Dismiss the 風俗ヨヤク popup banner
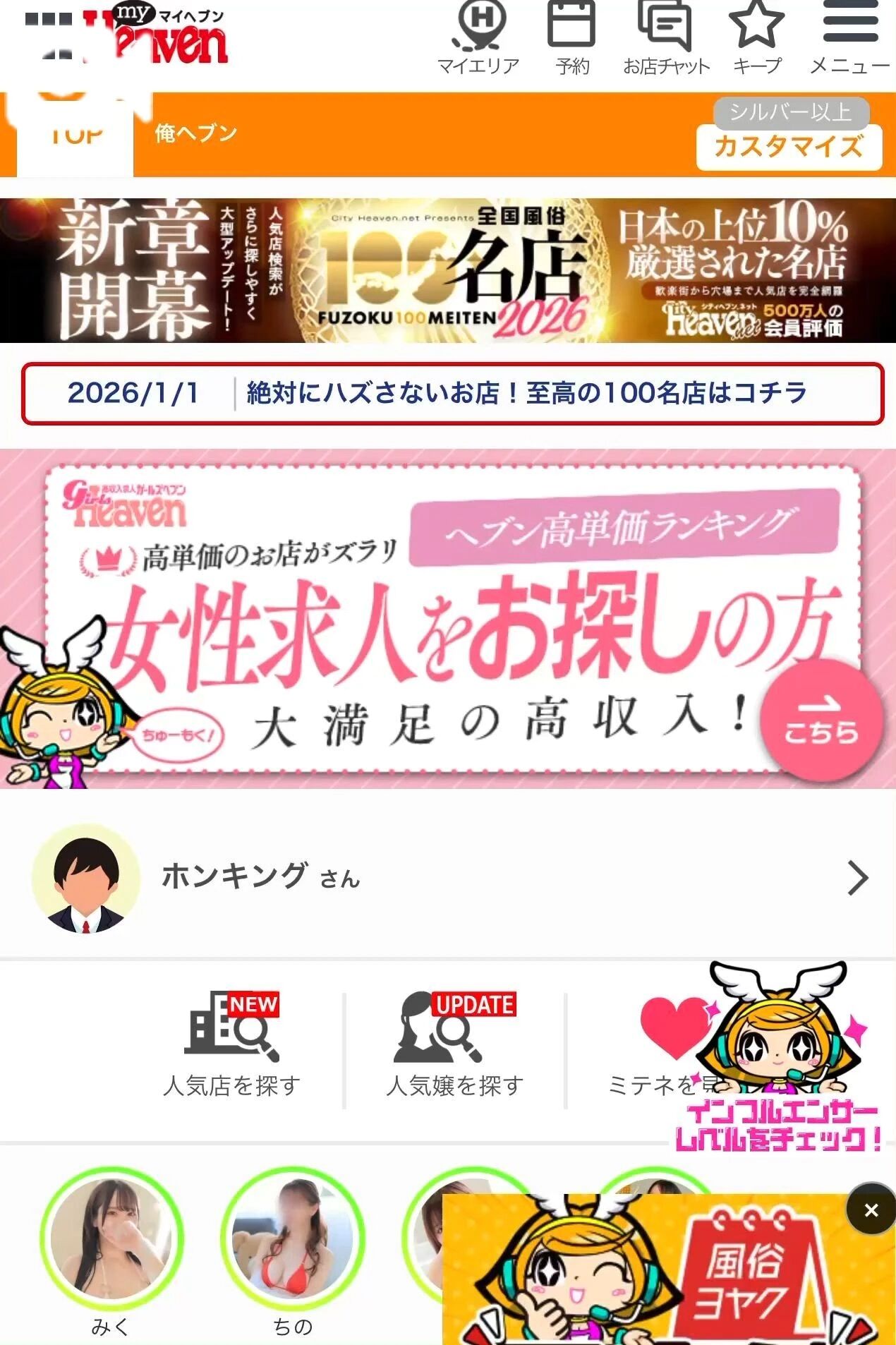Screen dimensions: 896x1345 click(x=871, y=1210)
